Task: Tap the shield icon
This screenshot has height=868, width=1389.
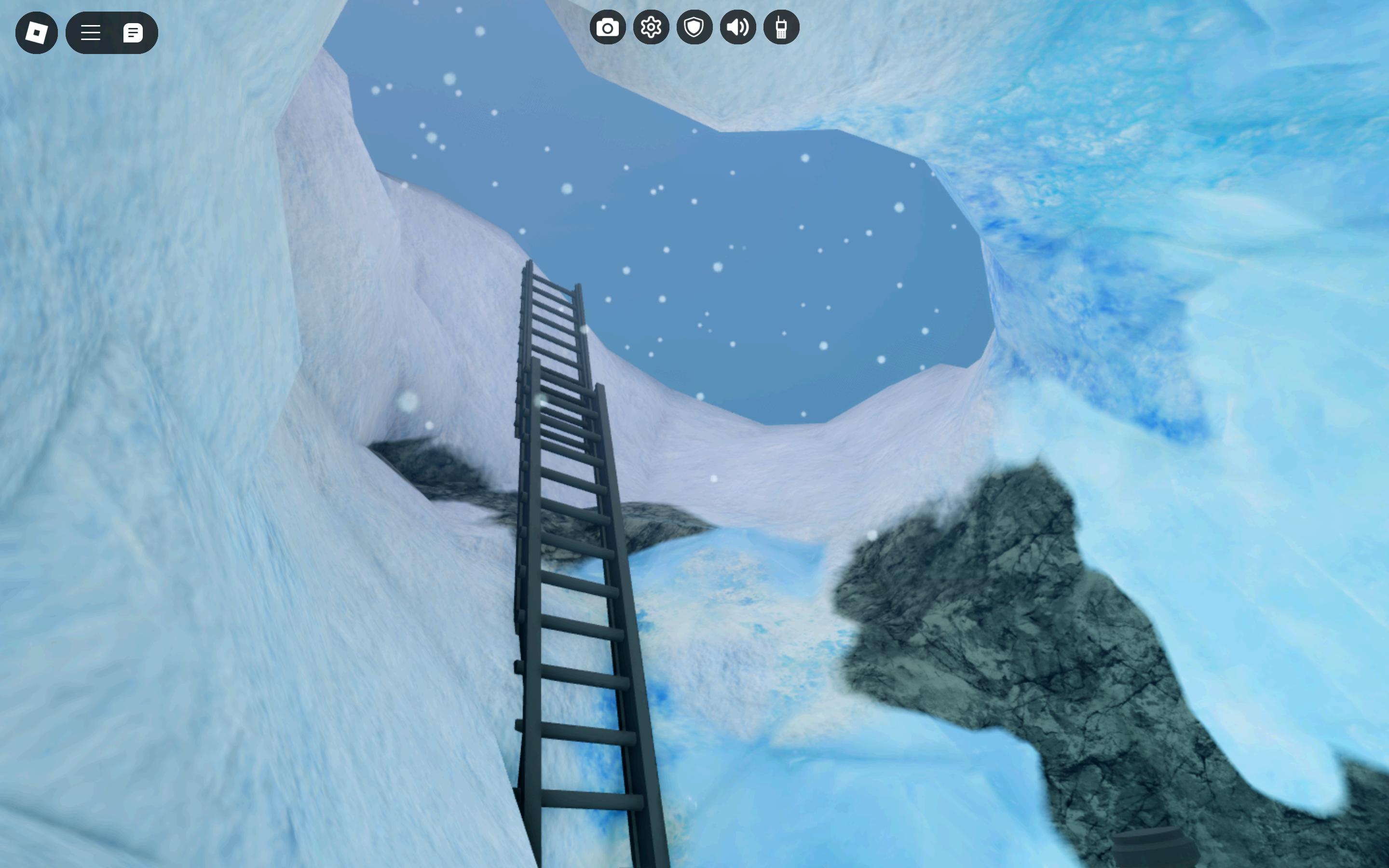Action: point(694,27)
